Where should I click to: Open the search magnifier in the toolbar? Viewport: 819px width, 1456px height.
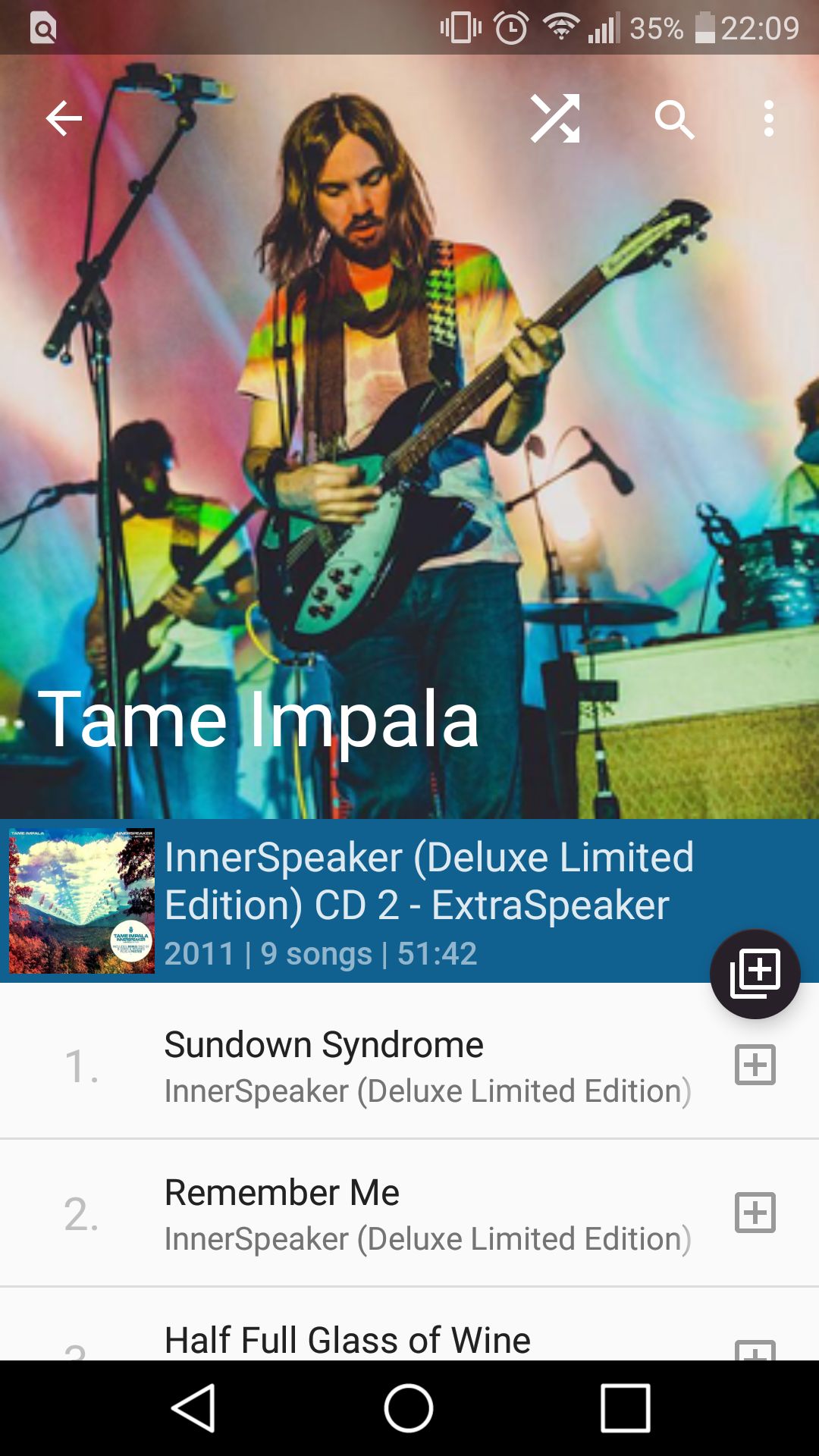pos(674,119)
